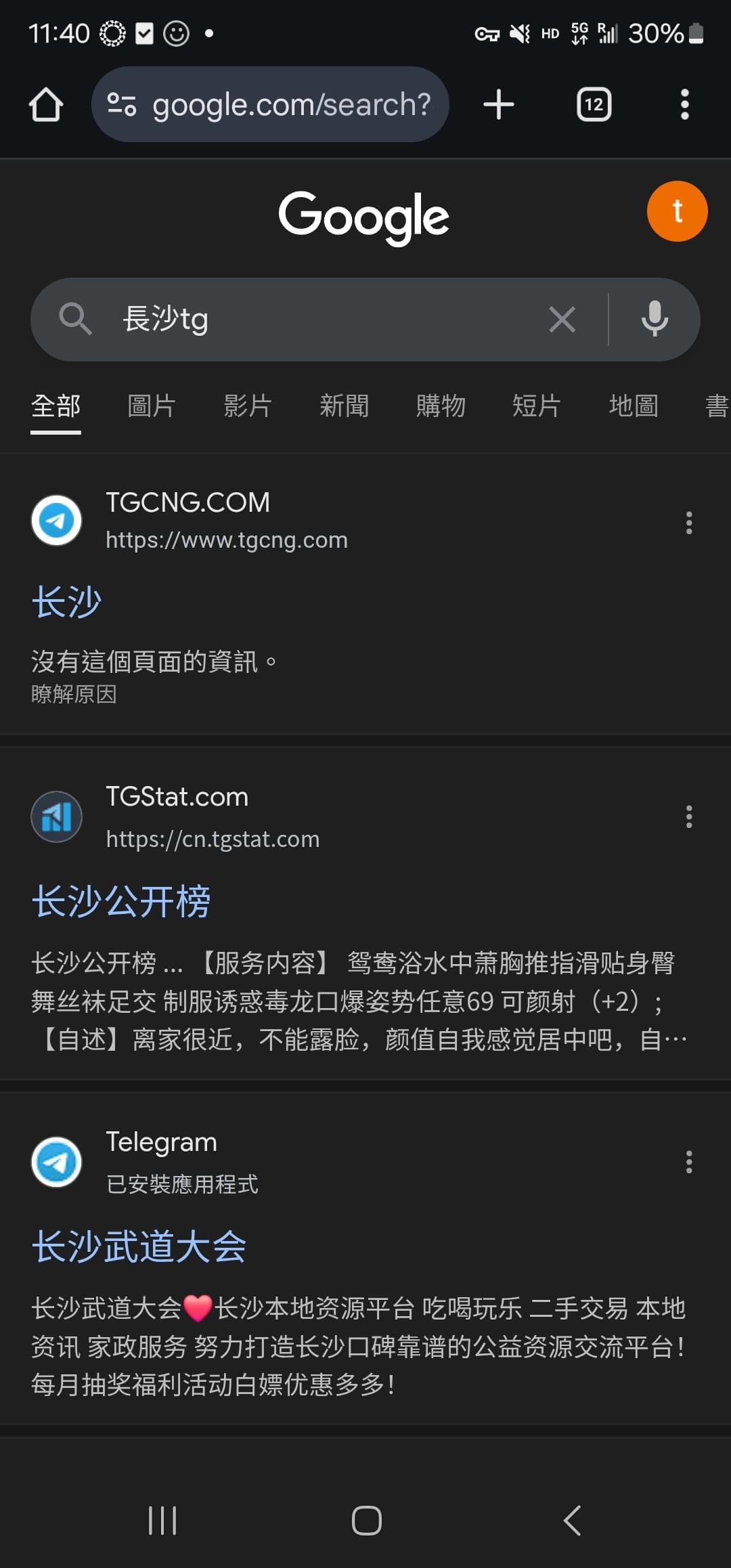Go to the Chrome home page icon

pyautogui.click(x=46, y=104)
